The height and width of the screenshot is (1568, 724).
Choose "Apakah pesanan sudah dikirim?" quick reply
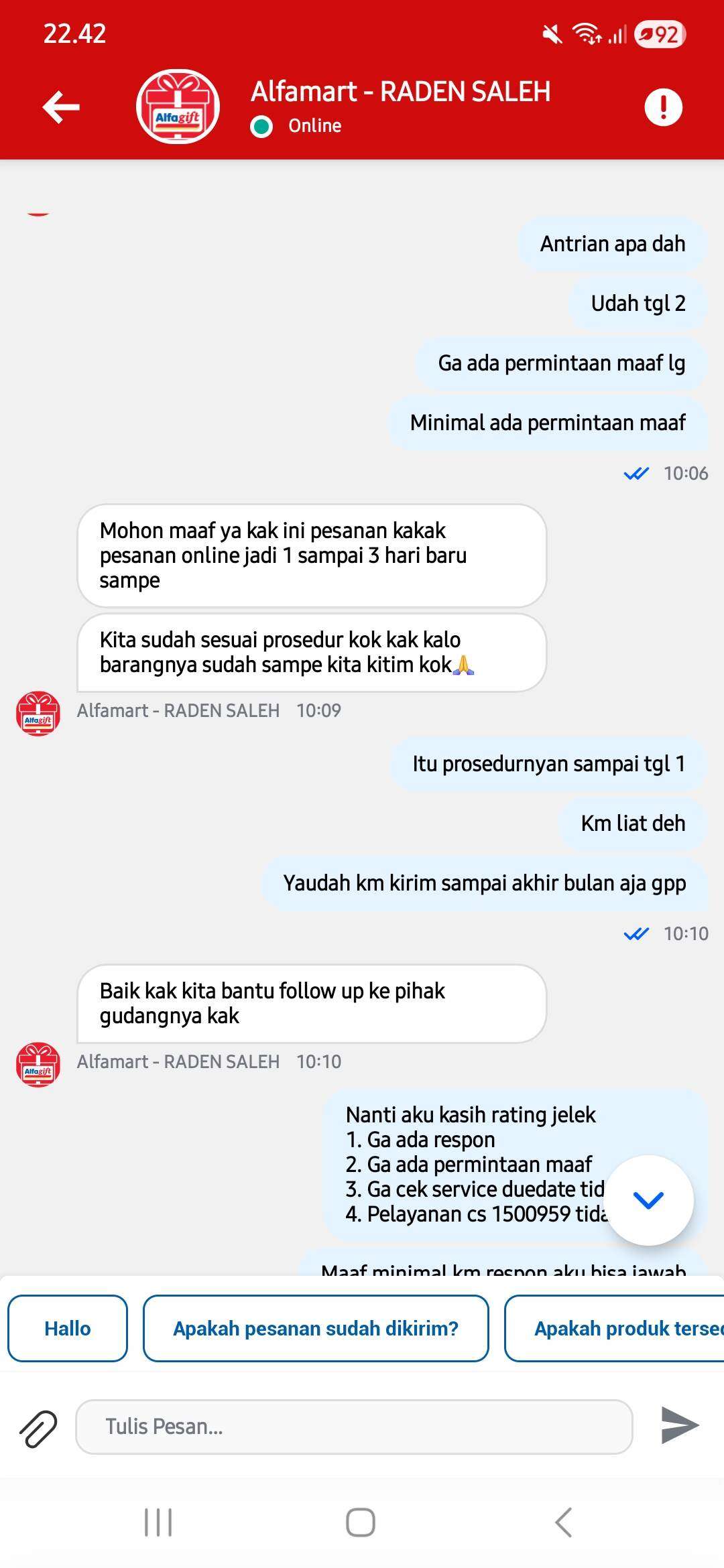316,1328
